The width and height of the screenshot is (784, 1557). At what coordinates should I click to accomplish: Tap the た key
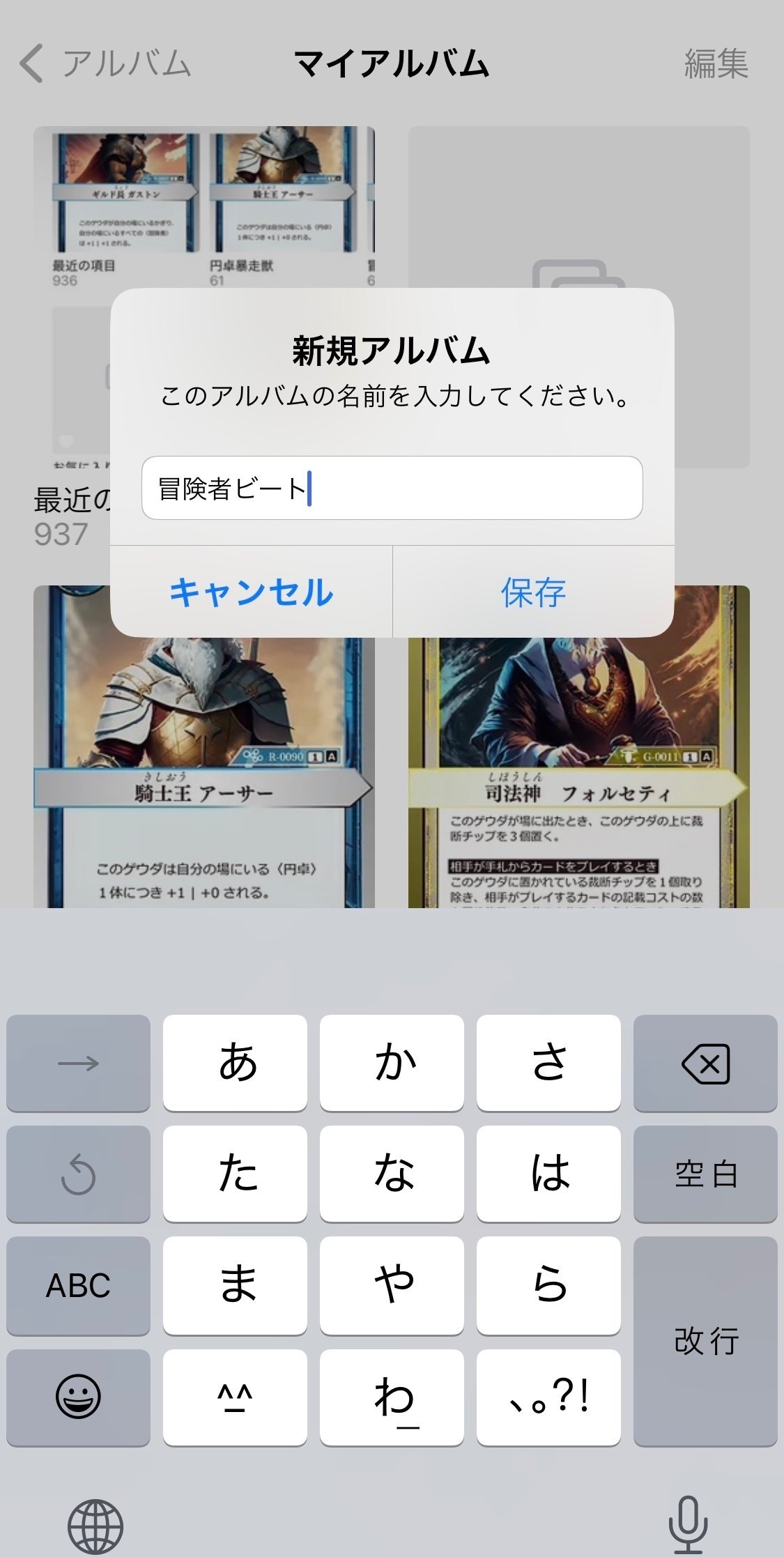click(x=235, y=1174)
